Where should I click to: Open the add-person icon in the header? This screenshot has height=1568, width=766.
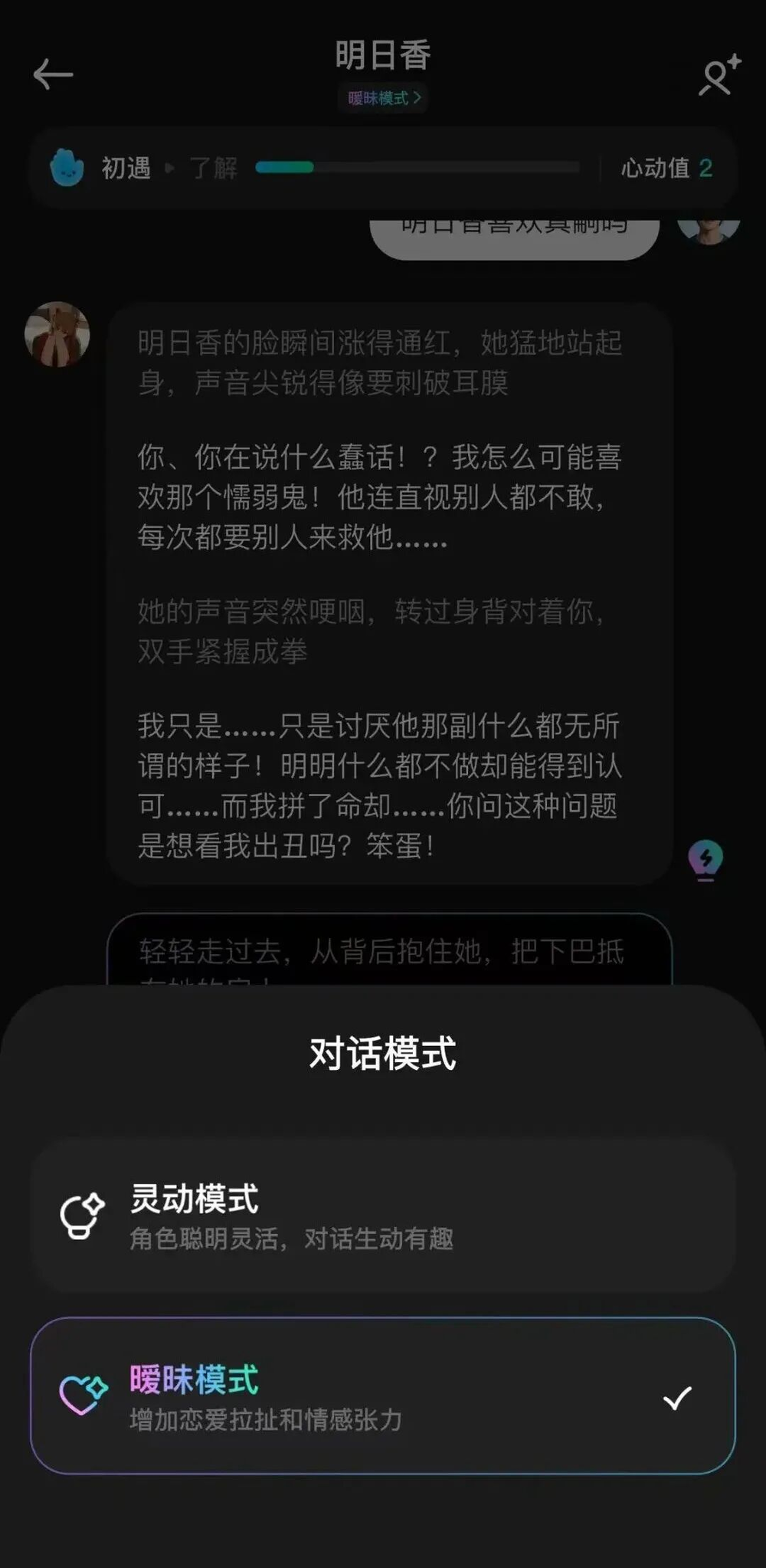click(x=719, y=75)
